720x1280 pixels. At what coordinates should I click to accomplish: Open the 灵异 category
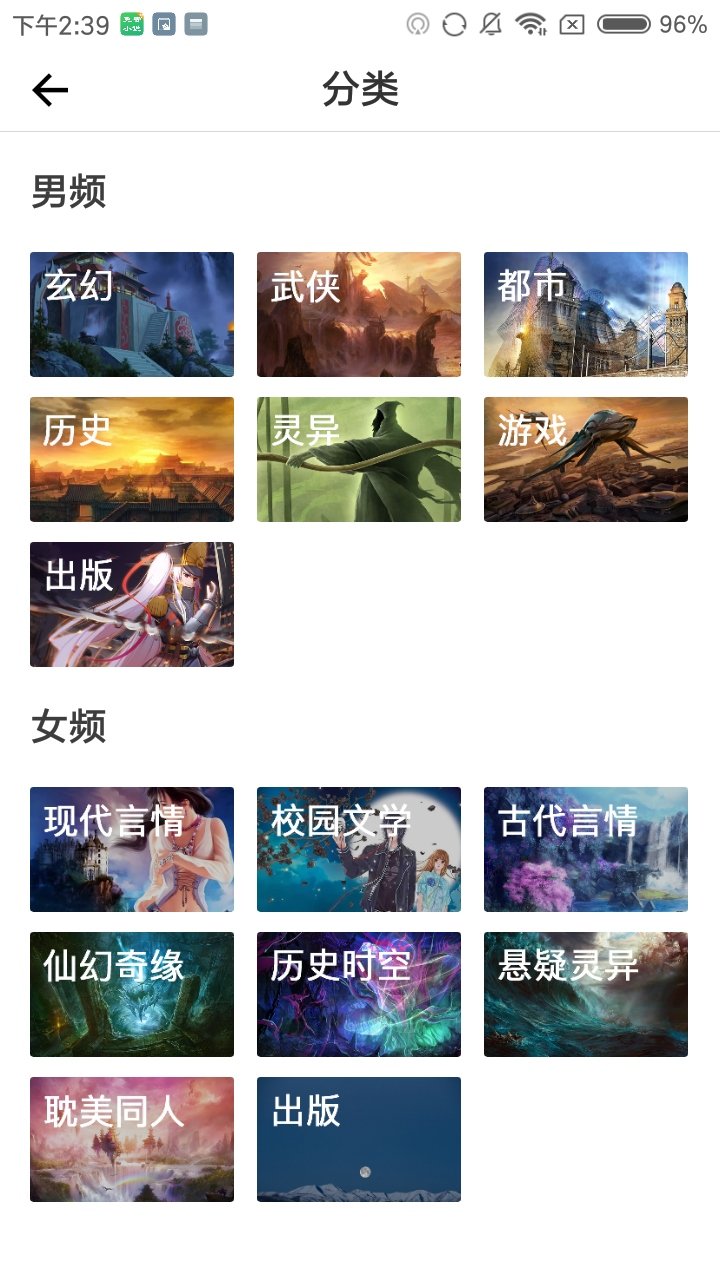pos(359,459)
